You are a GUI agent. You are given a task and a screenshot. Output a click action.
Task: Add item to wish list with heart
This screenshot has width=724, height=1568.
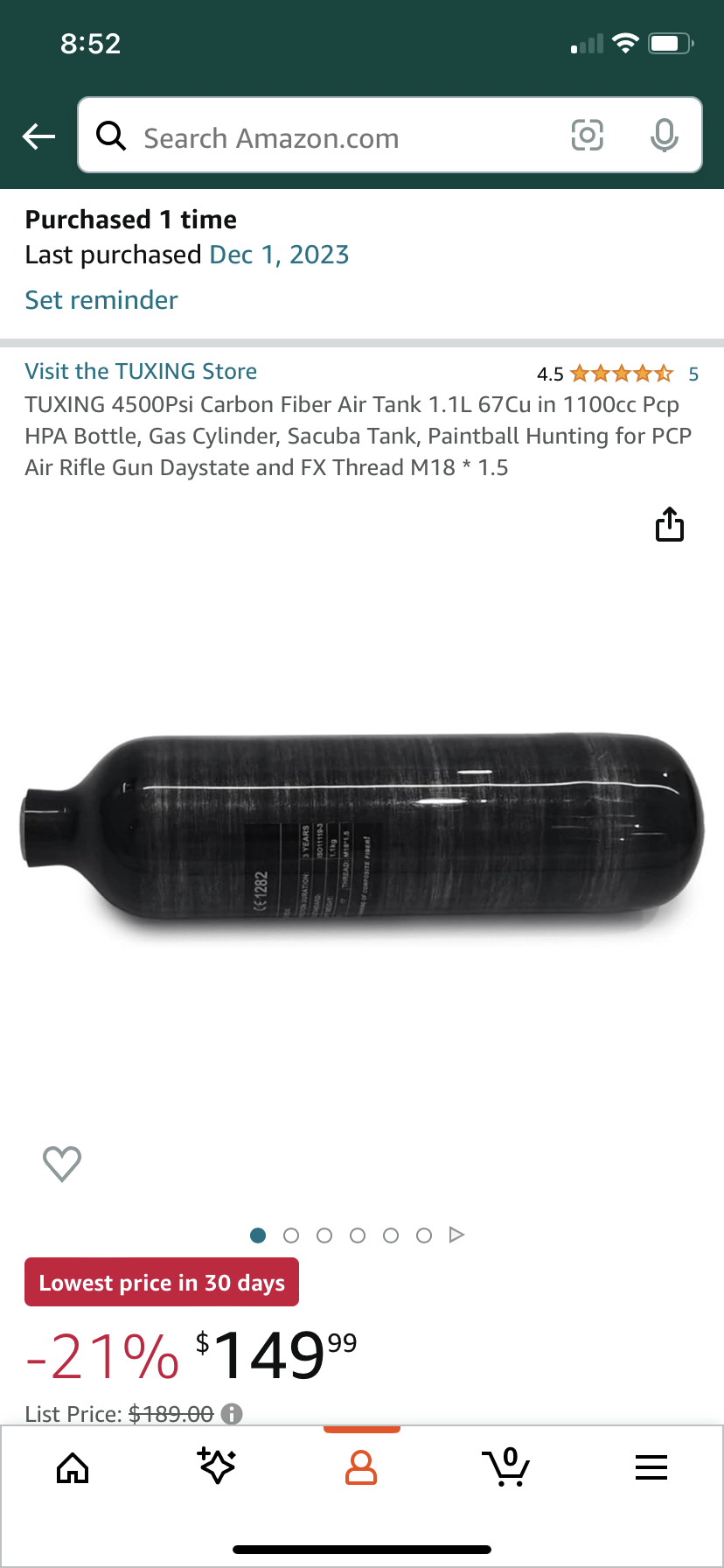coord(62,1164)
